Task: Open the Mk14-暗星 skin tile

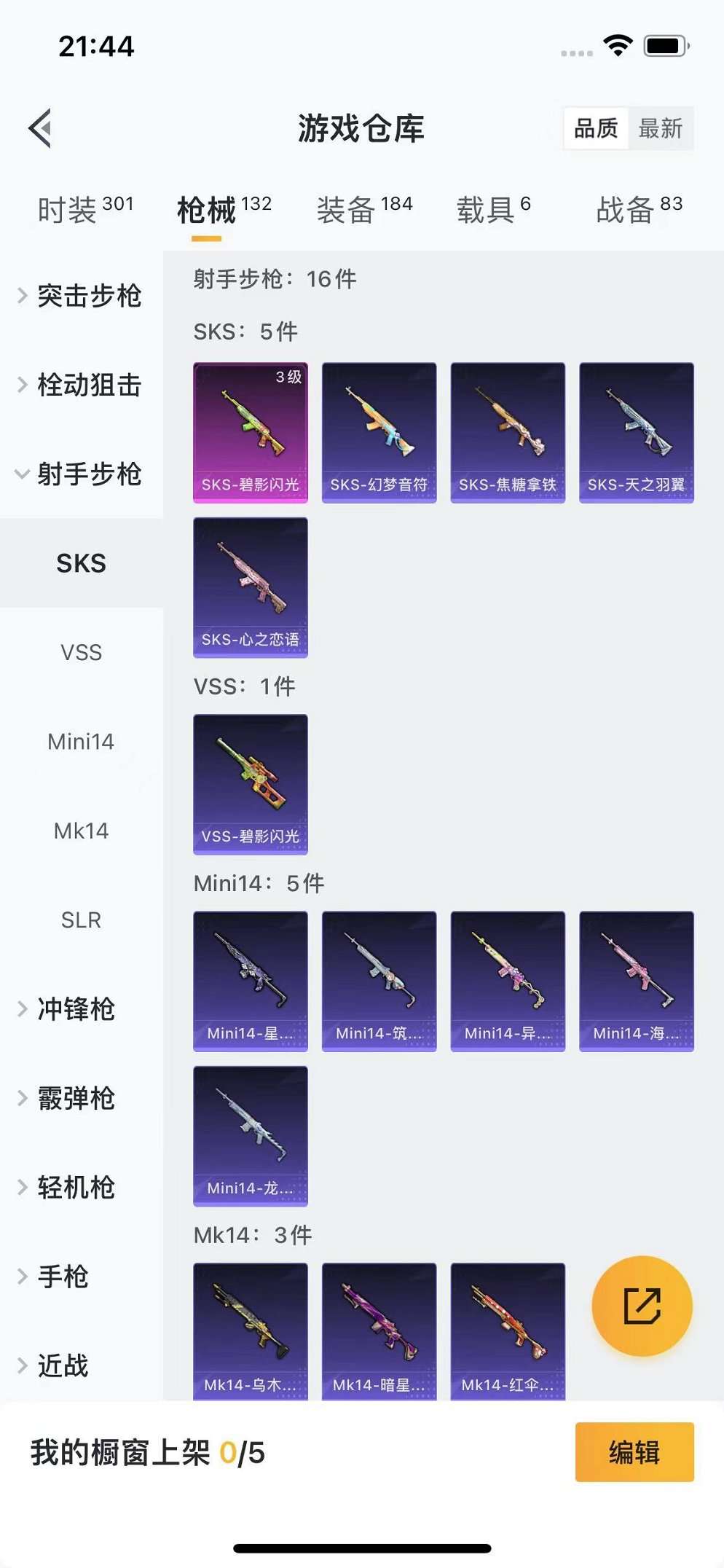Action: pyautogui.click(x=379, y=1330)
